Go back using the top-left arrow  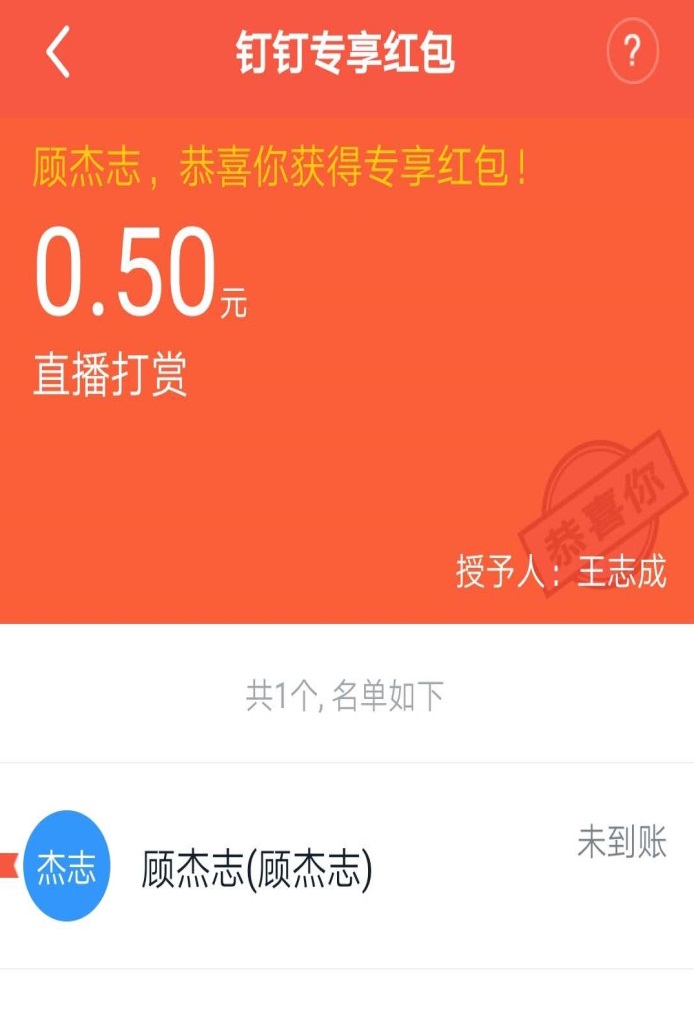(58, 52)
